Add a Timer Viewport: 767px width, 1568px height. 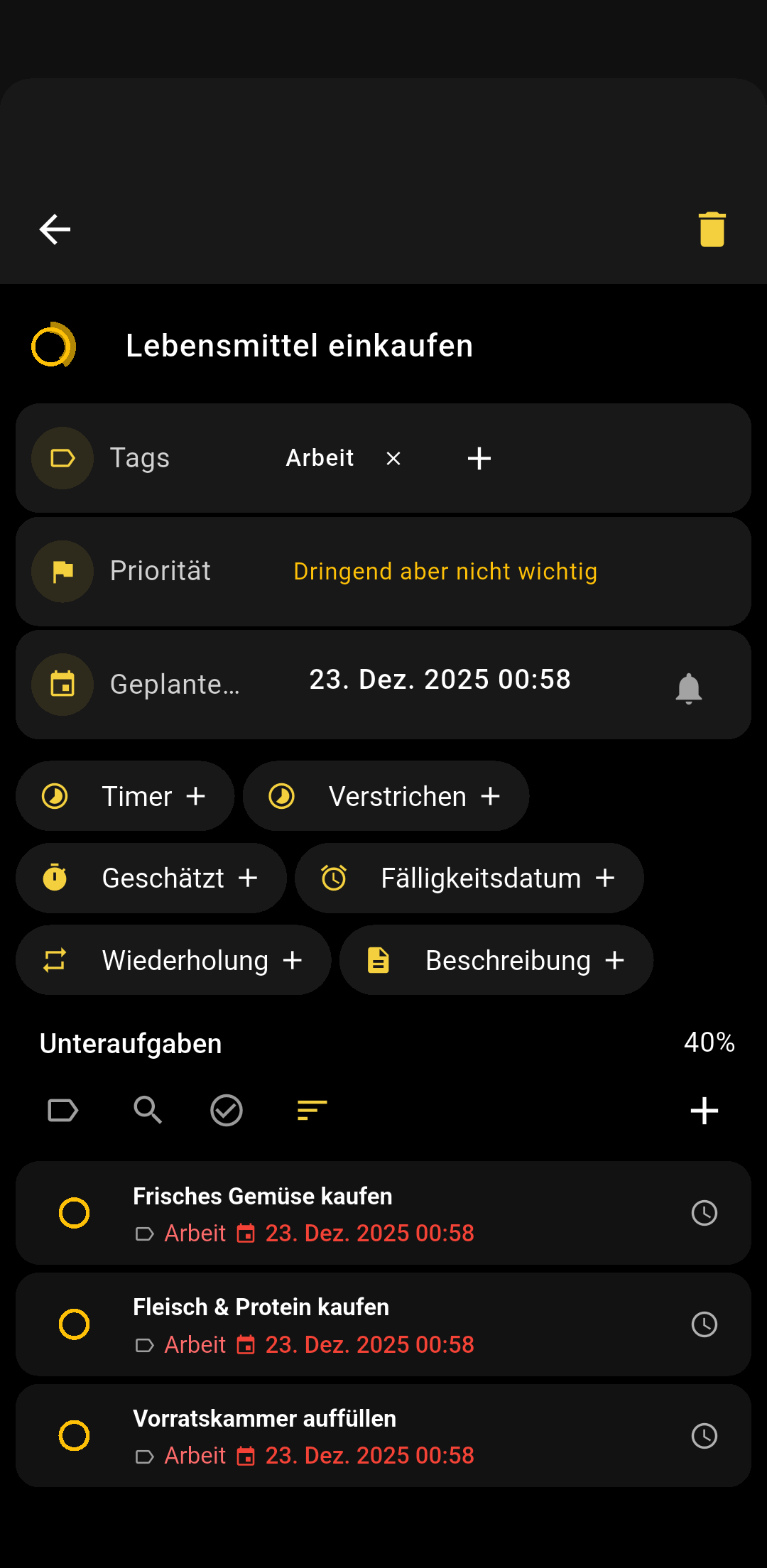pos(125,797)
